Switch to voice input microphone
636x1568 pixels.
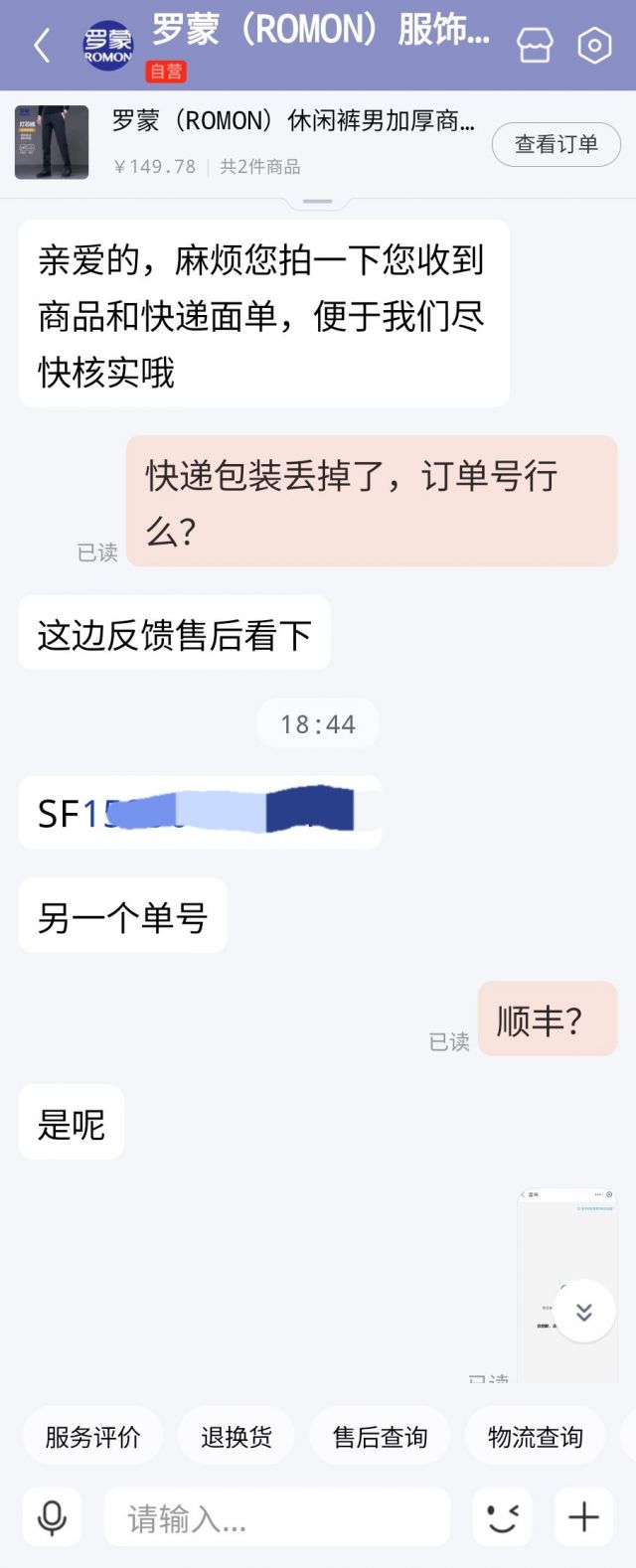(52, 1517)
